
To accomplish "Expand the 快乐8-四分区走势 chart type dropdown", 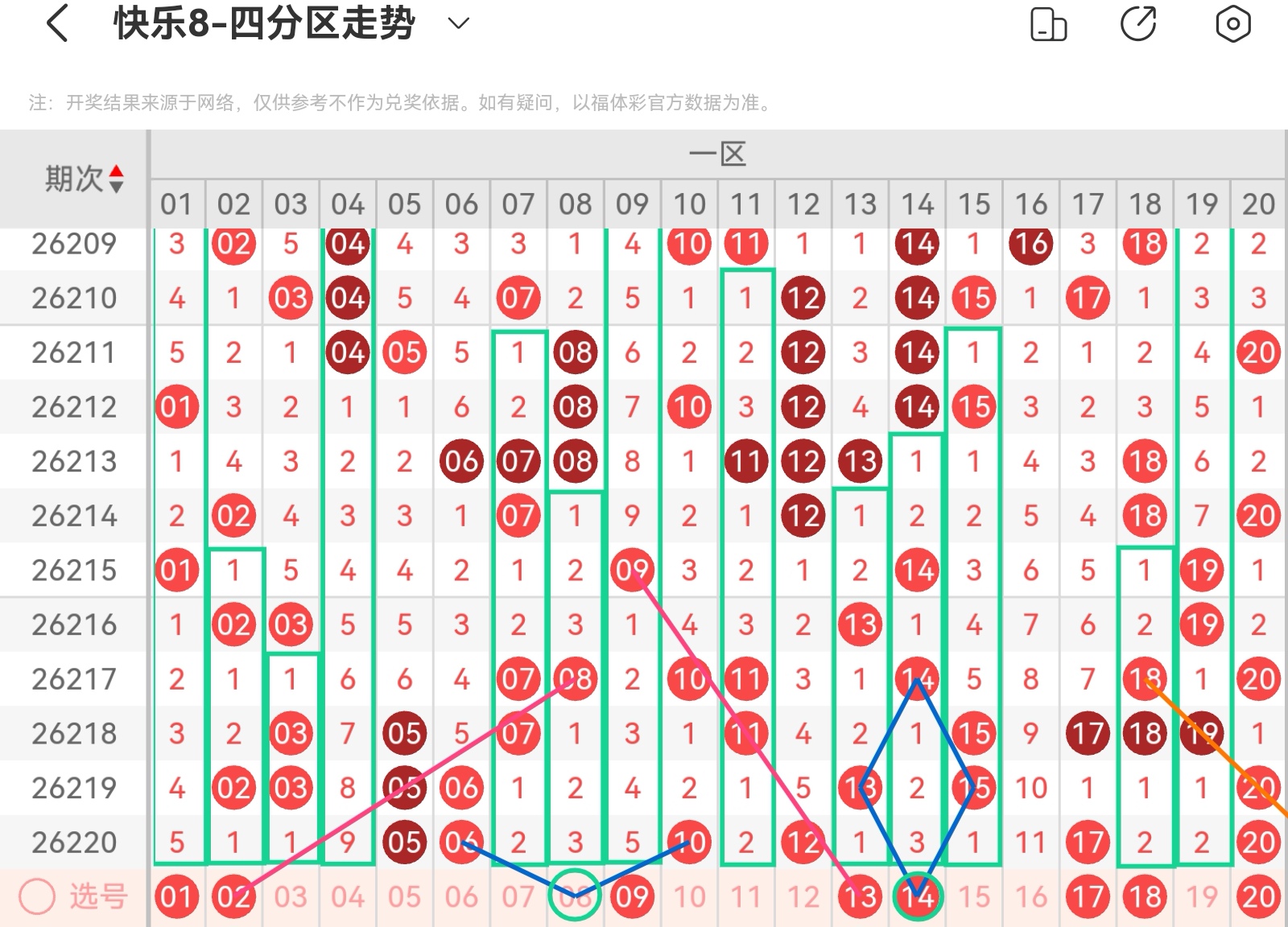I will 458,23.
